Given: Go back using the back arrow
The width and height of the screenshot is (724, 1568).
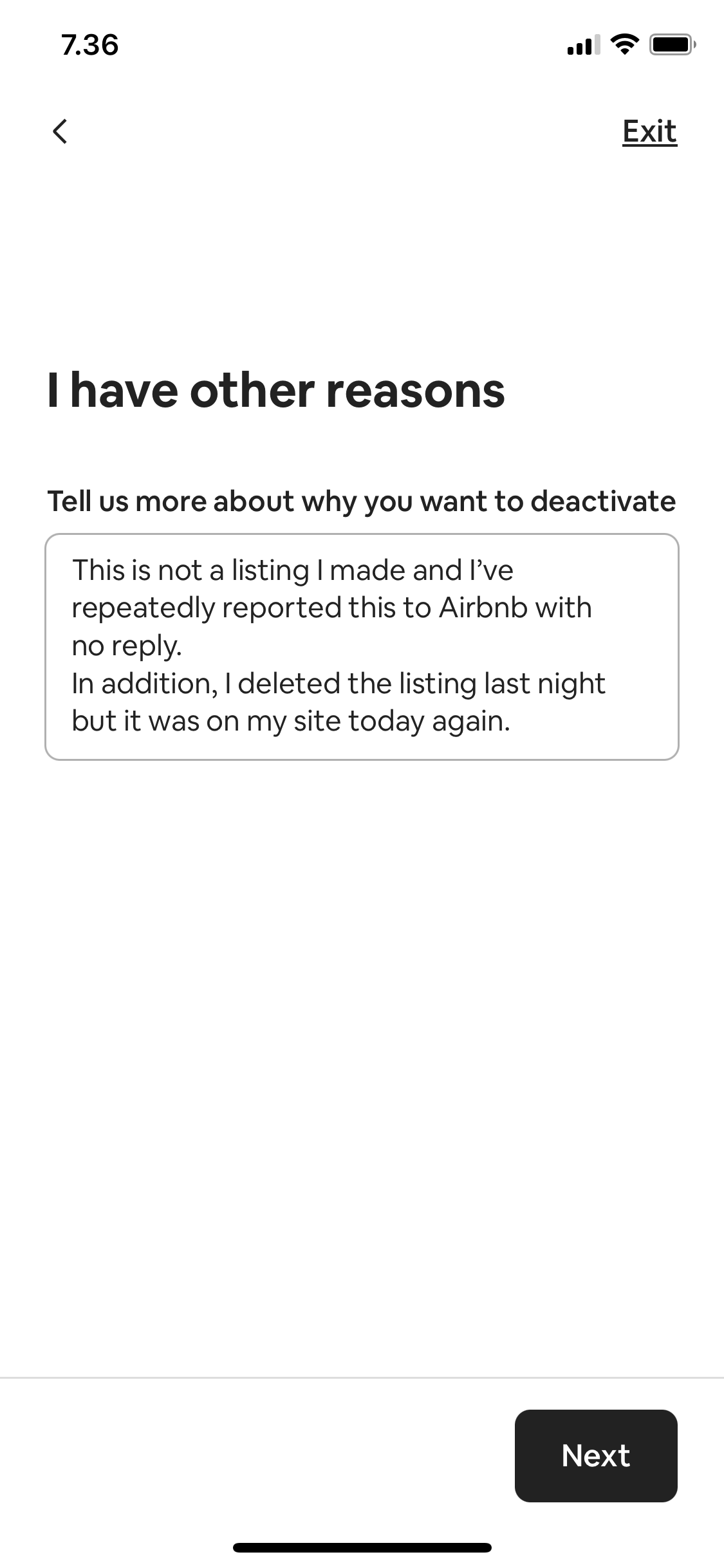Looking at the screenshot, I should pyautogui.click(x=60, y=132).
